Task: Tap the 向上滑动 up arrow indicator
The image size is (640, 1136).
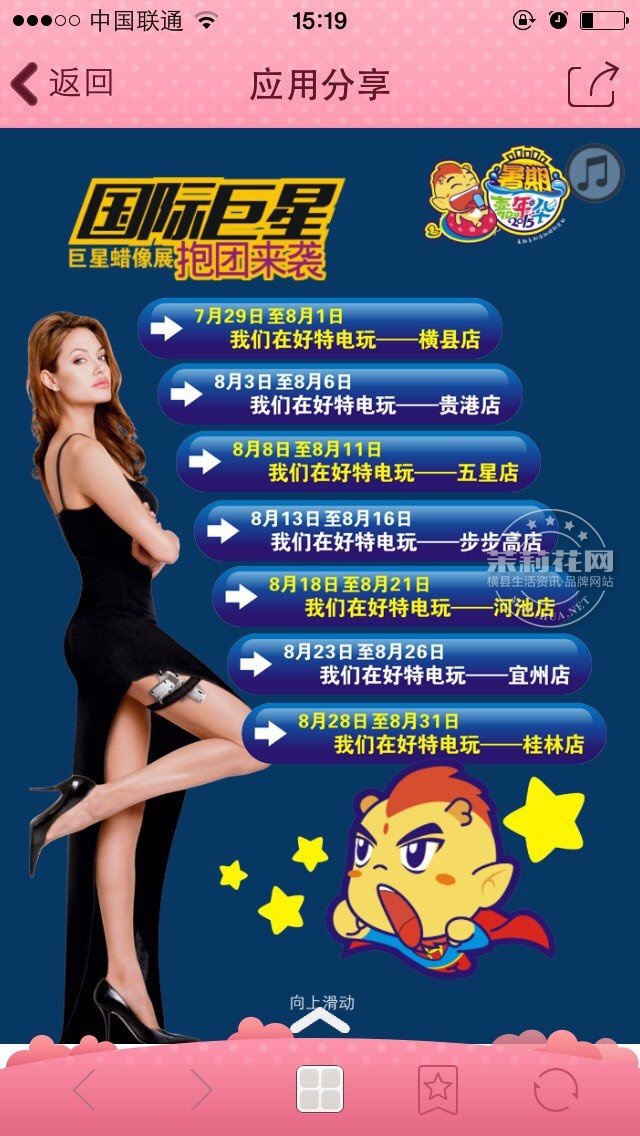Action: pyautogui.click(x=320, y=1018)
